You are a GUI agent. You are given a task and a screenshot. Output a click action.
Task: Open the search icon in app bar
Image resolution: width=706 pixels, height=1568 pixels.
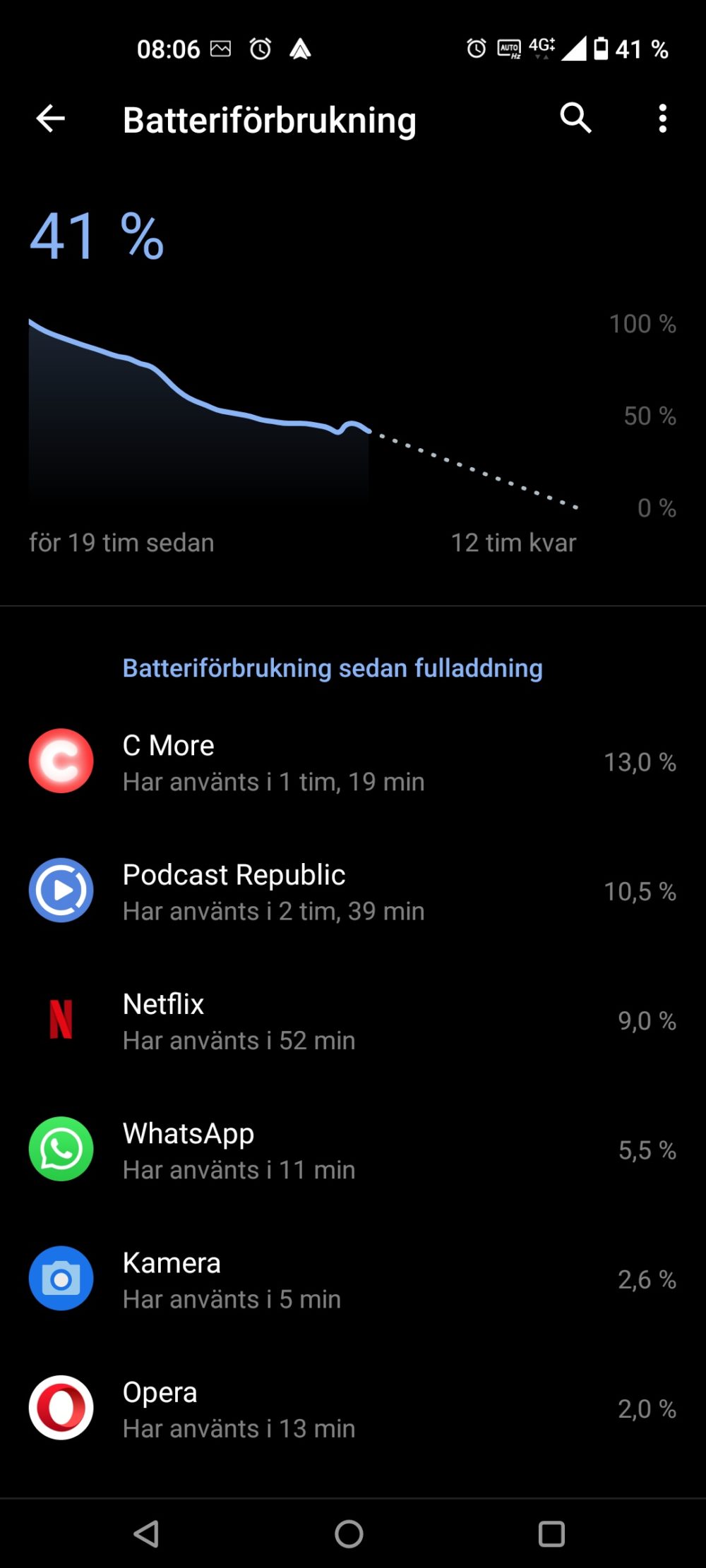[x=575, y=119]
